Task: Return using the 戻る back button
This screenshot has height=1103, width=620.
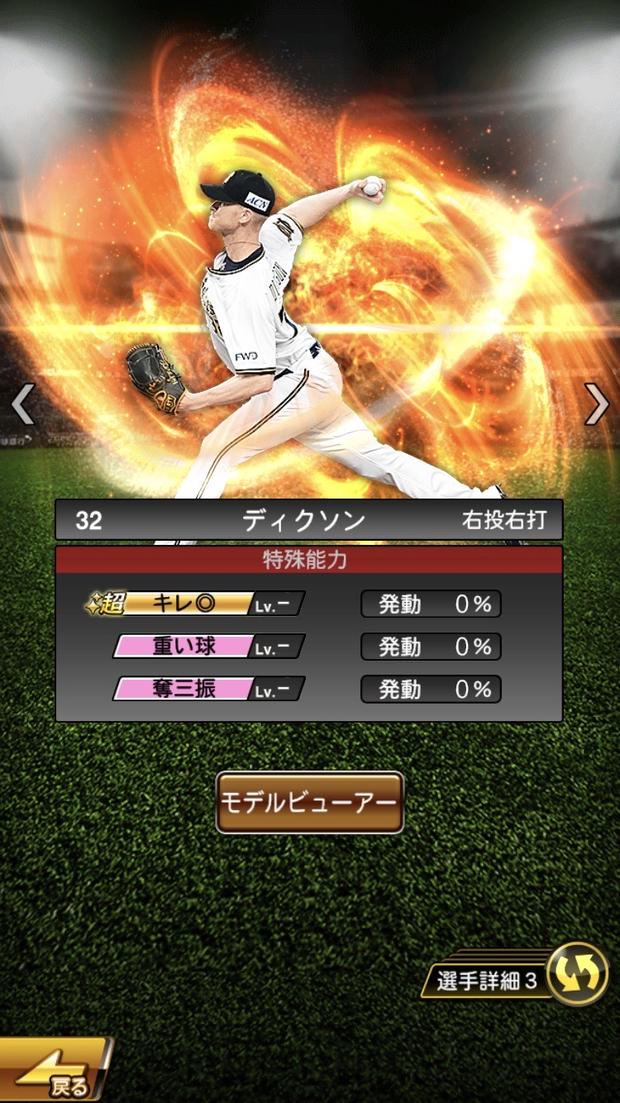Action: tap(55, 1072)
